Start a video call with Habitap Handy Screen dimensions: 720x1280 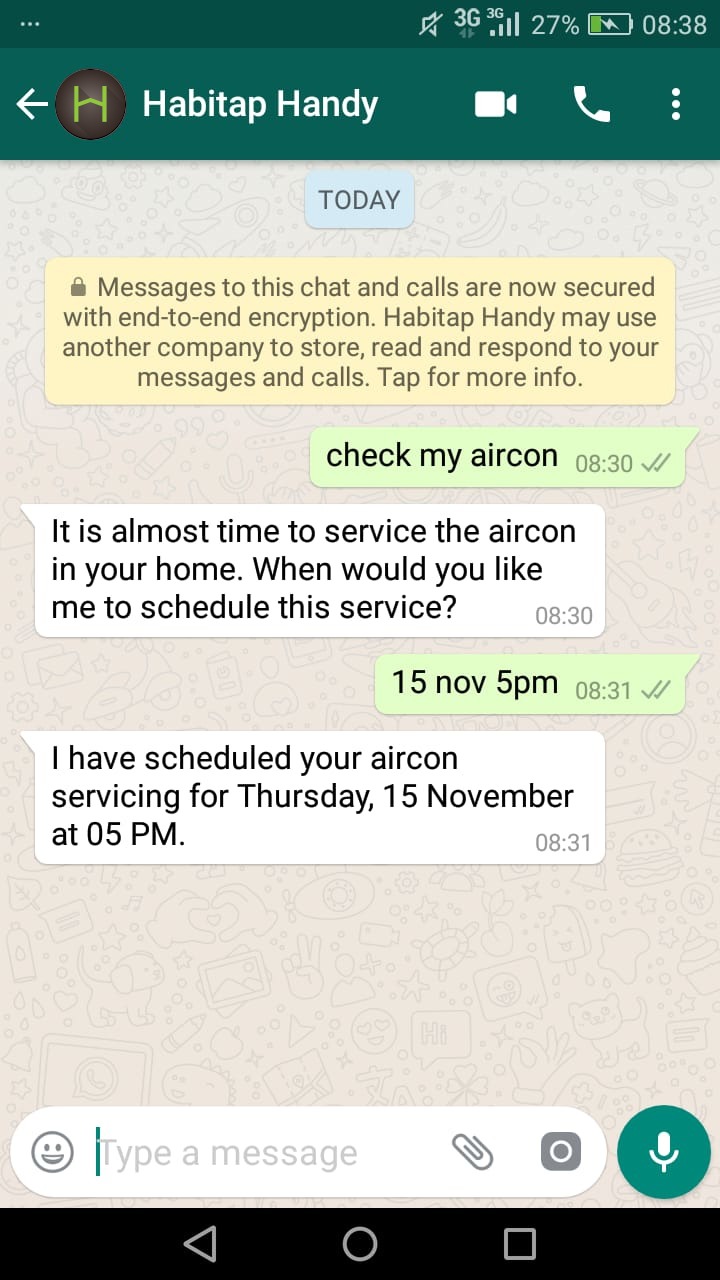[495, 104]
